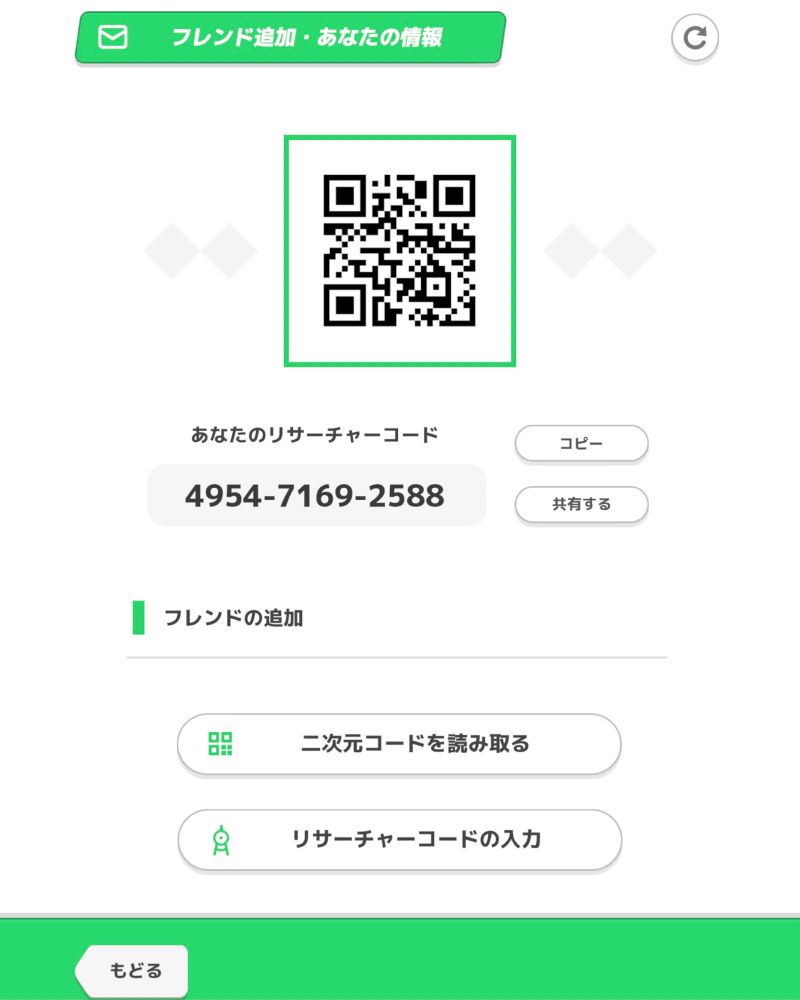The height and width of the screenshot is (1000, 800).
Task: Go back with the もどる button
Action: [x=132, y=971]
